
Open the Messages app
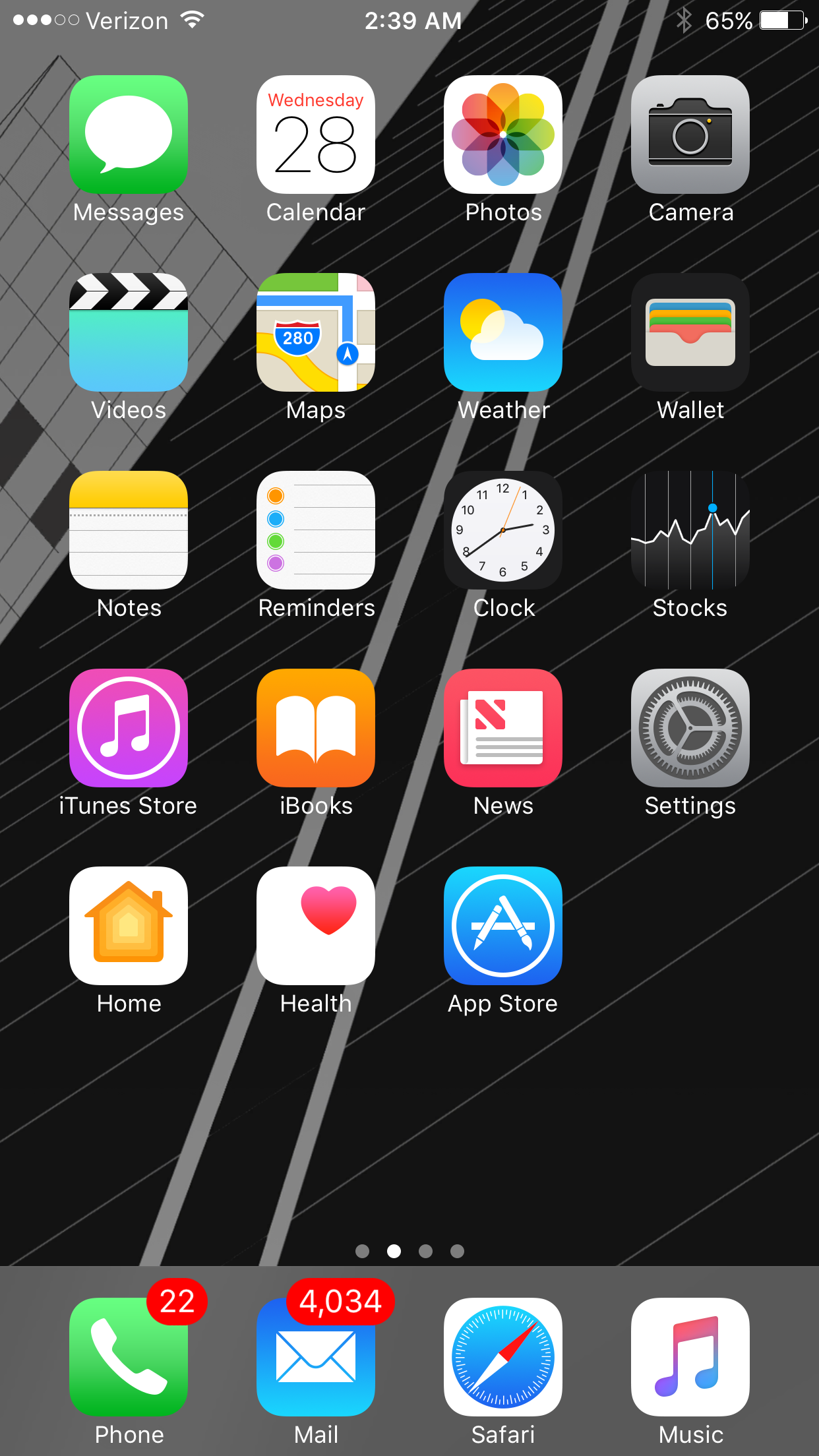[129, 135]
